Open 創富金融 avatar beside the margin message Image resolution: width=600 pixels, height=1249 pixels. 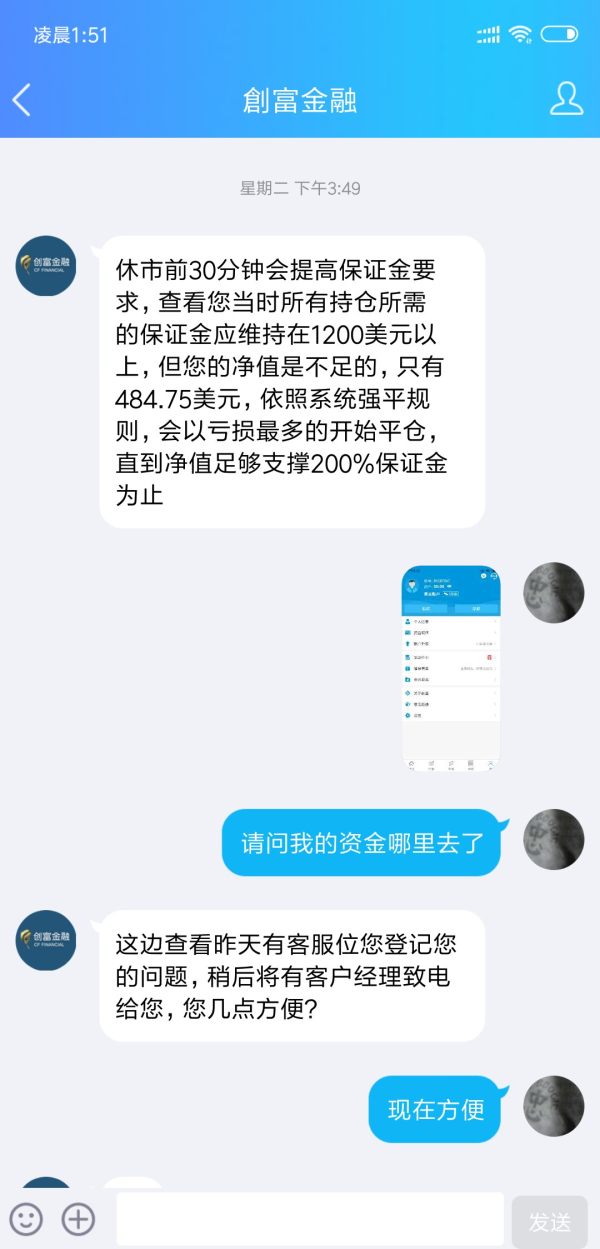point(46,266)
